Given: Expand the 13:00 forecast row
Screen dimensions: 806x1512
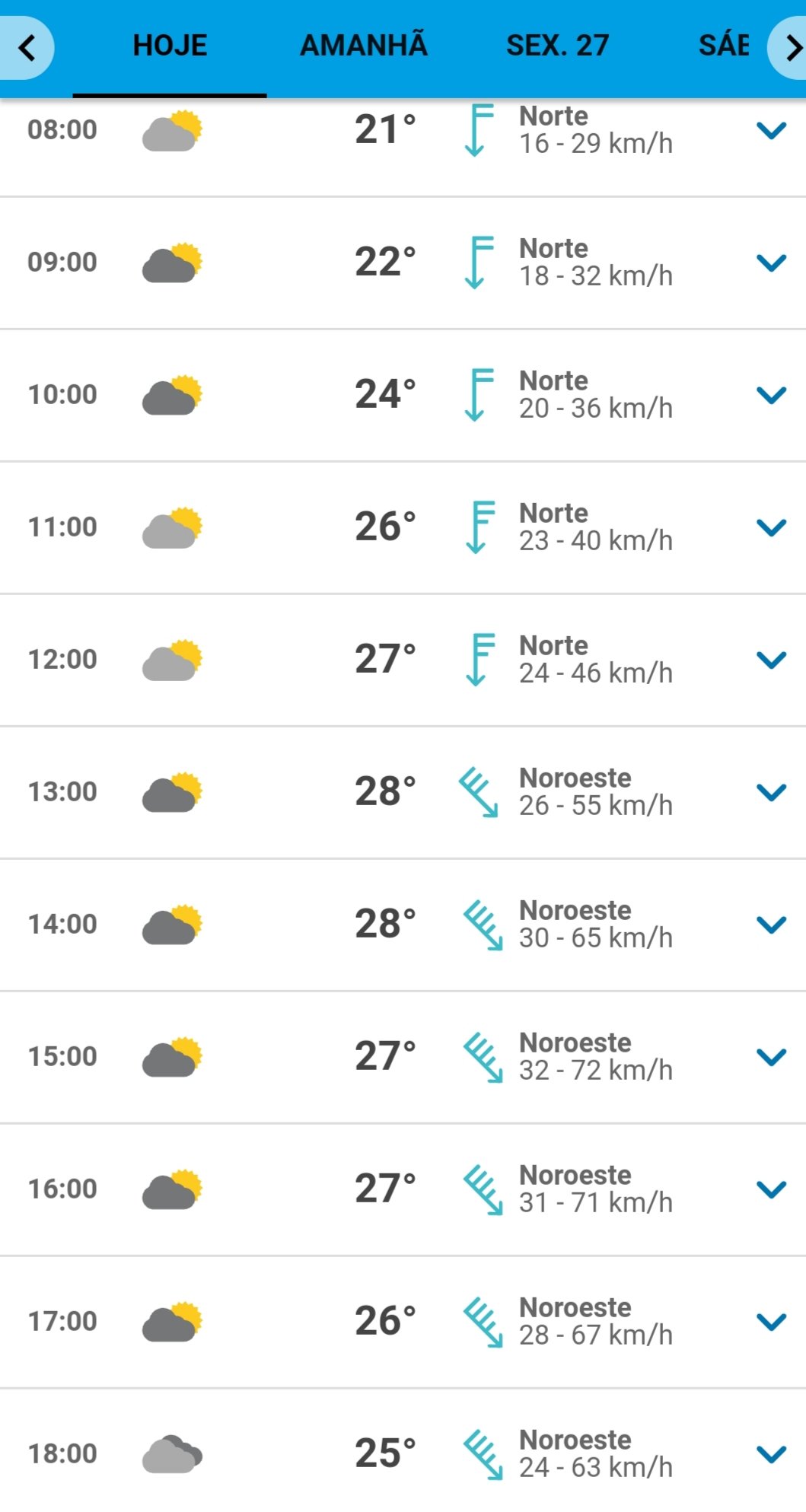Looking at the screenshot, I should (772, 793).
